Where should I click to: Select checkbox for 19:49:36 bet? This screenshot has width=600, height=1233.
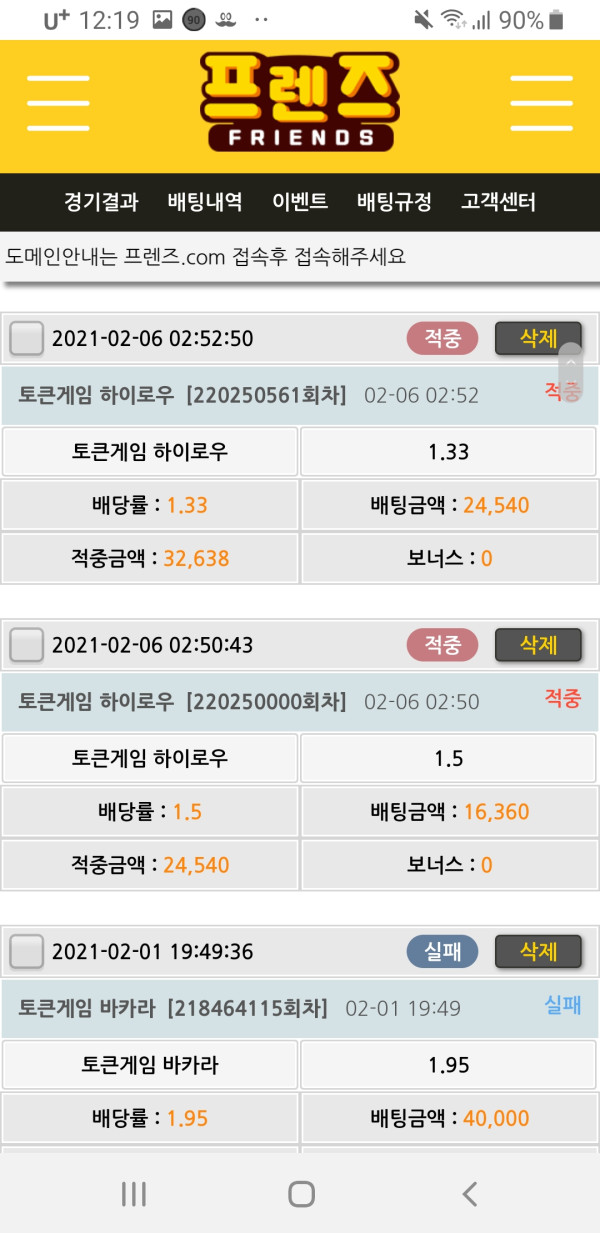[26, 951]
